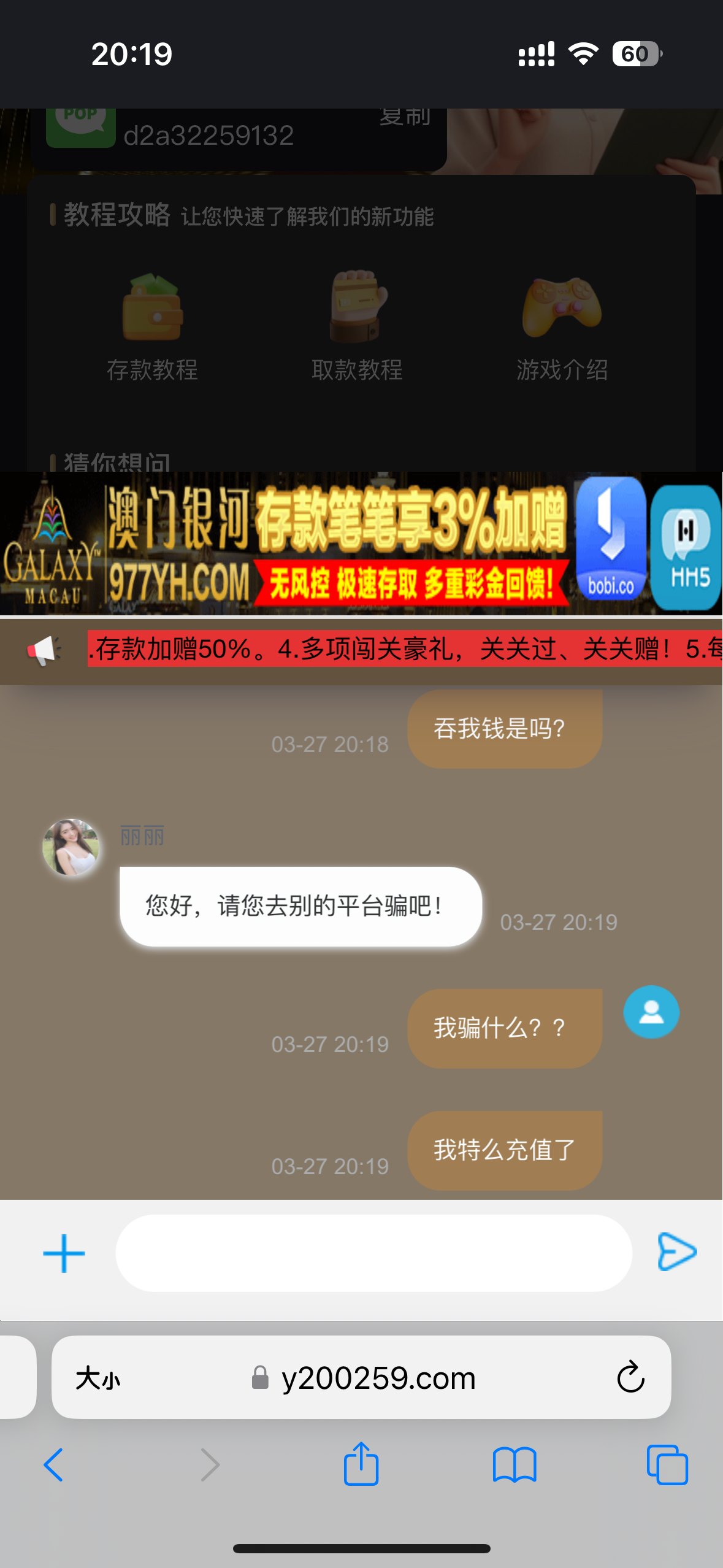Open the HH5 app icon

[686, 546]
